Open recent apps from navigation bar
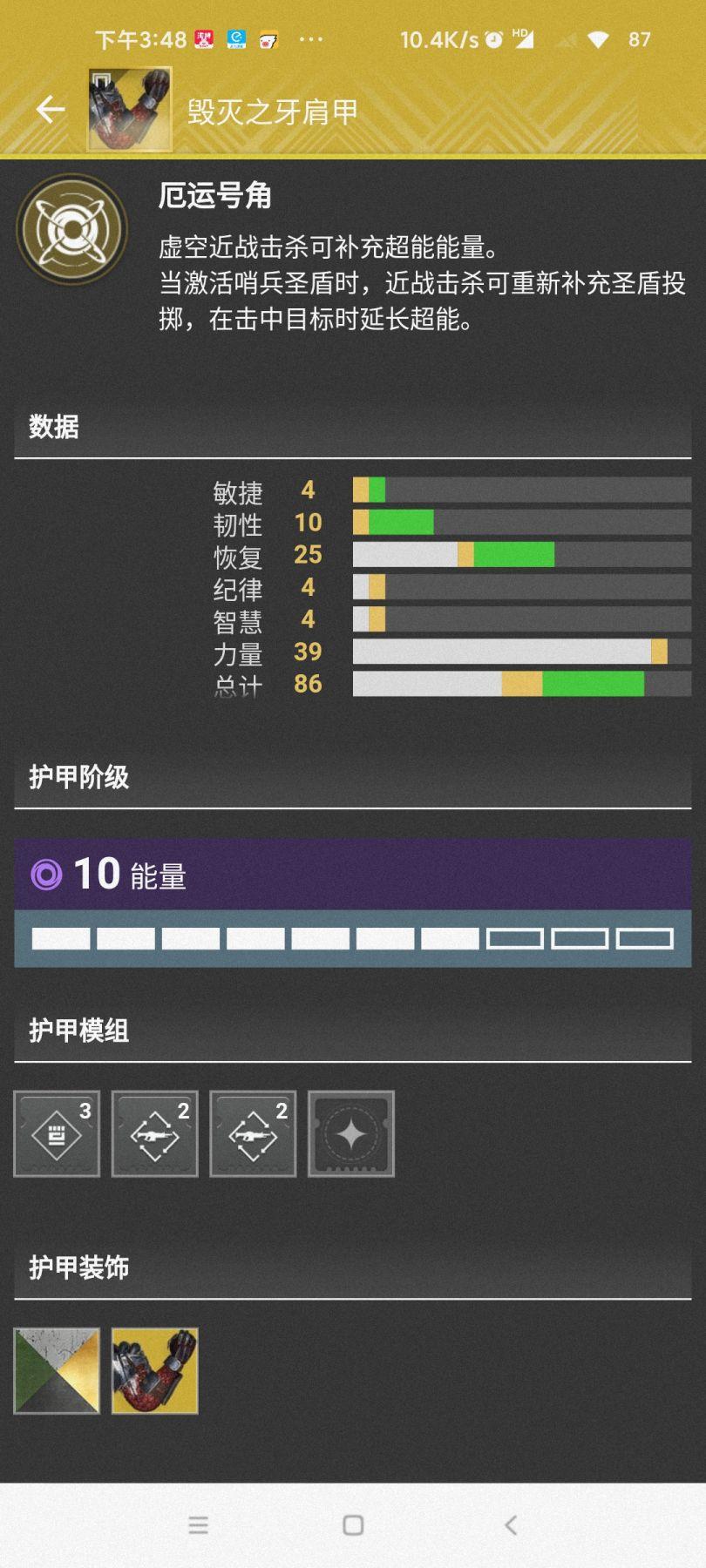 pos(199,1524)
